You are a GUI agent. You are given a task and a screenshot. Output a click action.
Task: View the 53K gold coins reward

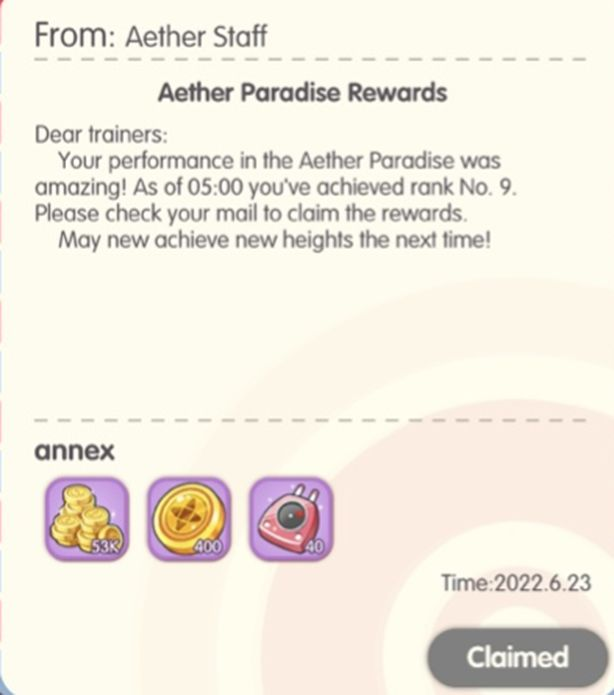[87, 519]
